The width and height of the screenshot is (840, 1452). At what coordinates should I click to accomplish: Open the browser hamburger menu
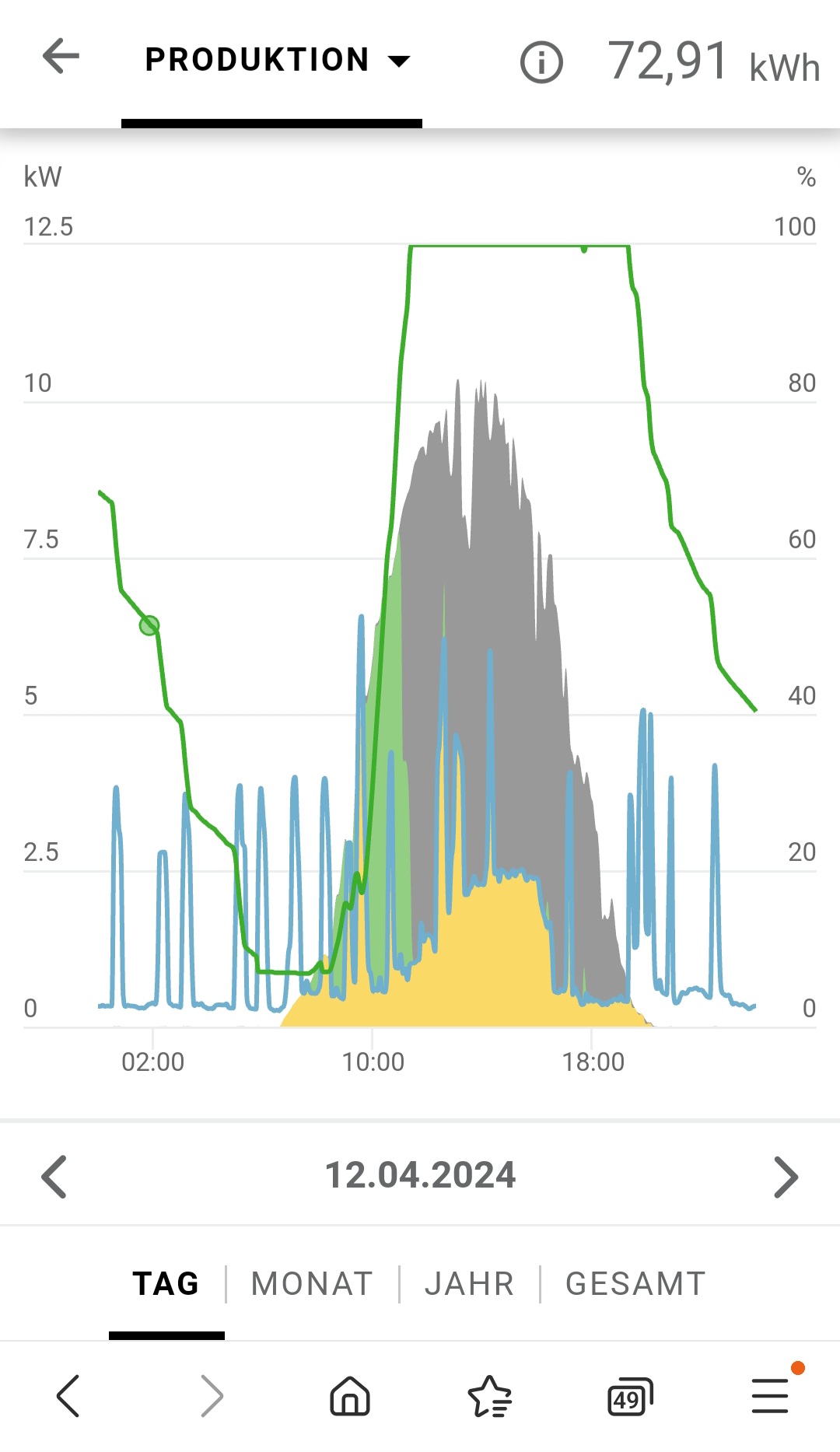(771, 1395)
